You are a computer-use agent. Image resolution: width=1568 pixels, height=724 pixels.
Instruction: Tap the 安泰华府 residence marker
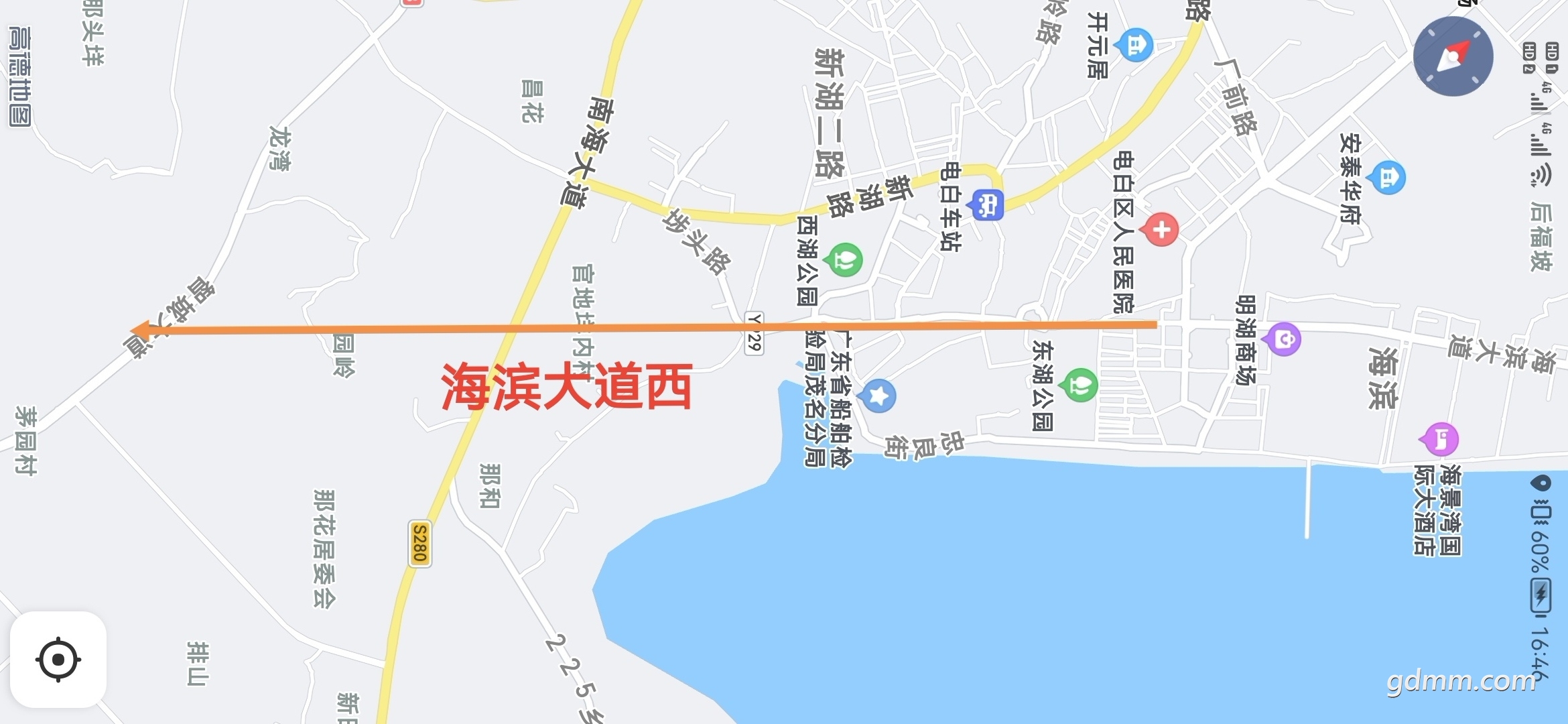(x=1388, y=178)
